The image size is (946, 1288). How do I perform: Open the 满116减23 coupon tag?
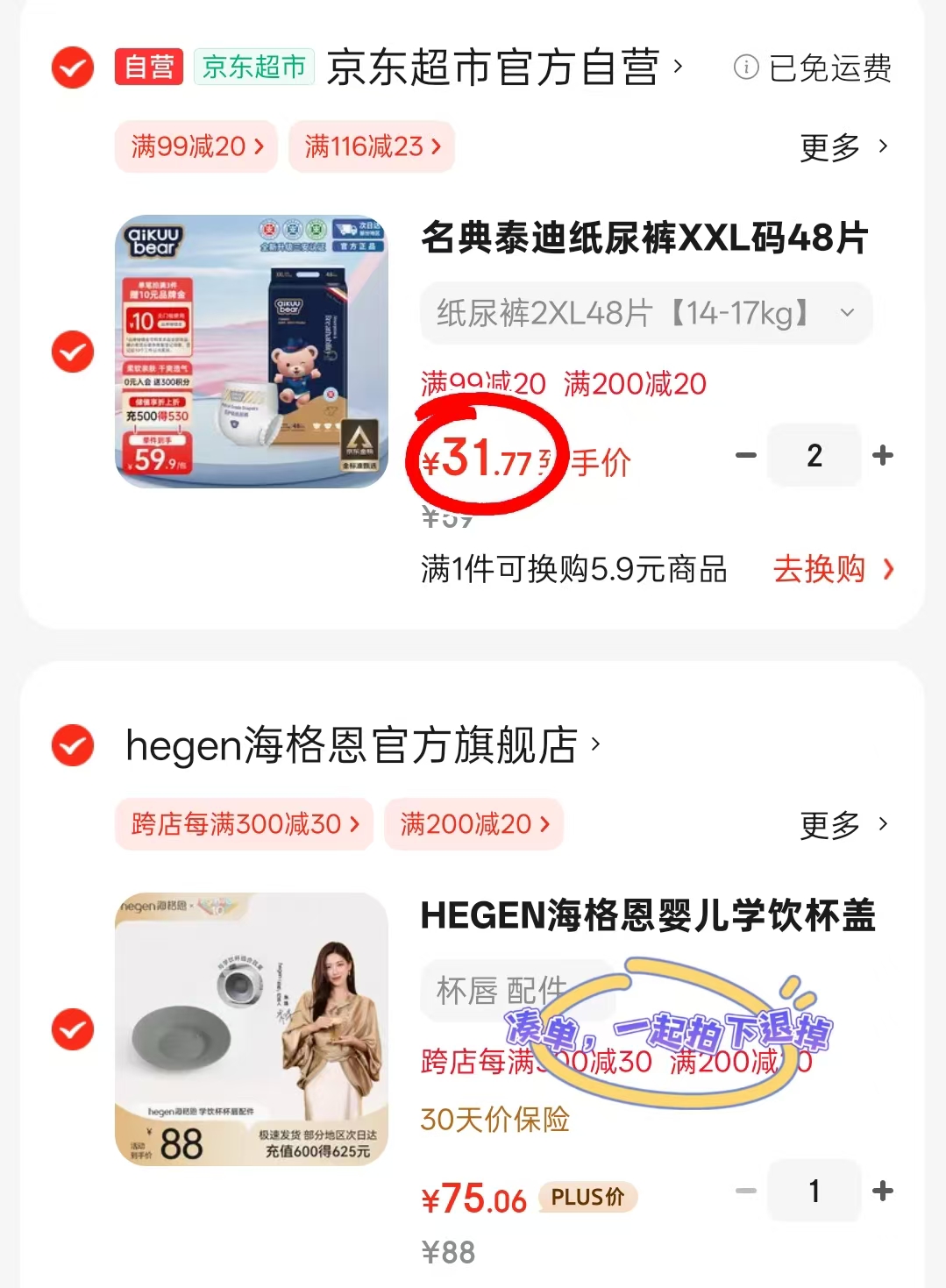(371, 146)
